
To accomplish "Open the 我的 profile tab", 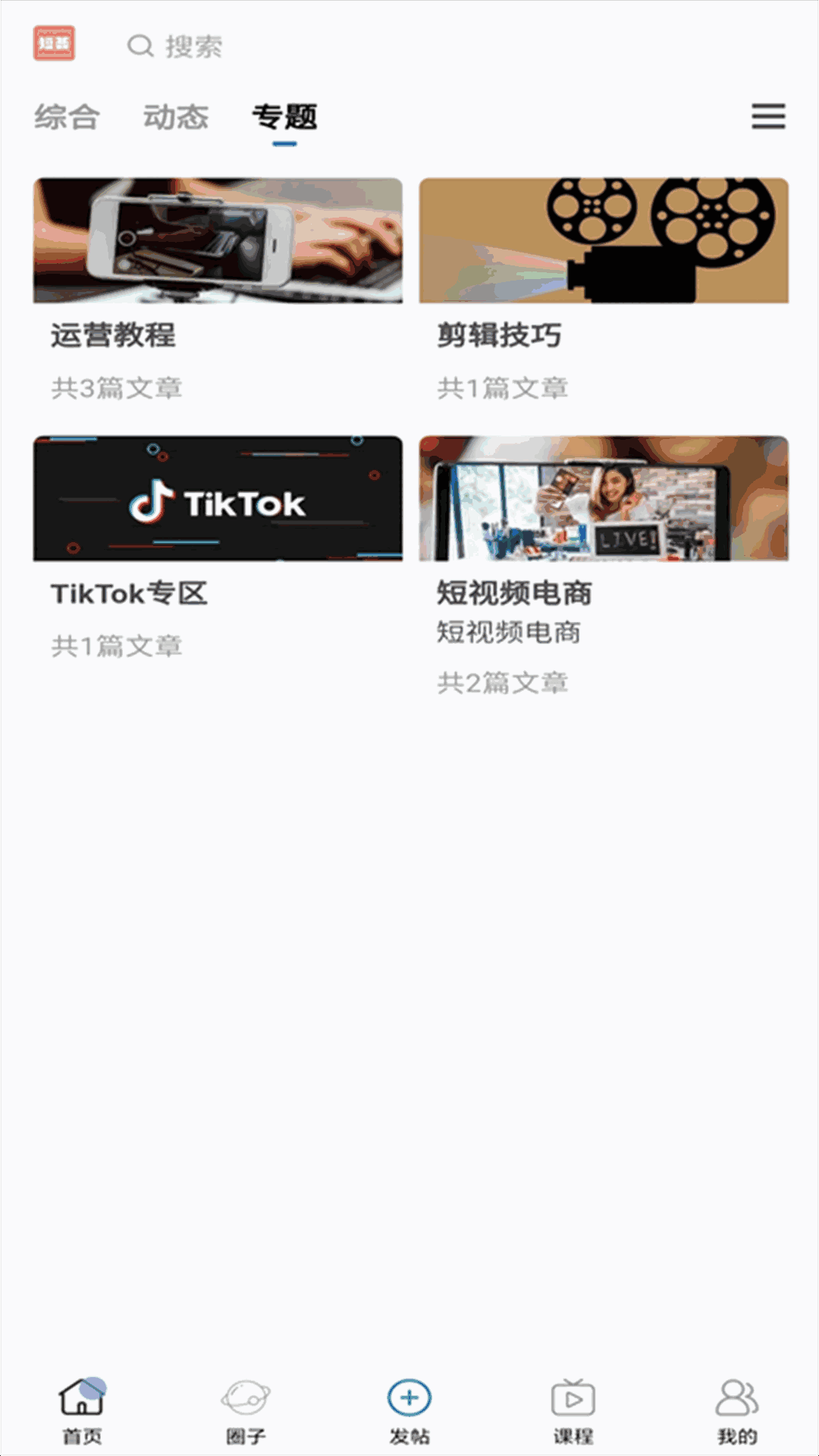I will [737, 1412].
